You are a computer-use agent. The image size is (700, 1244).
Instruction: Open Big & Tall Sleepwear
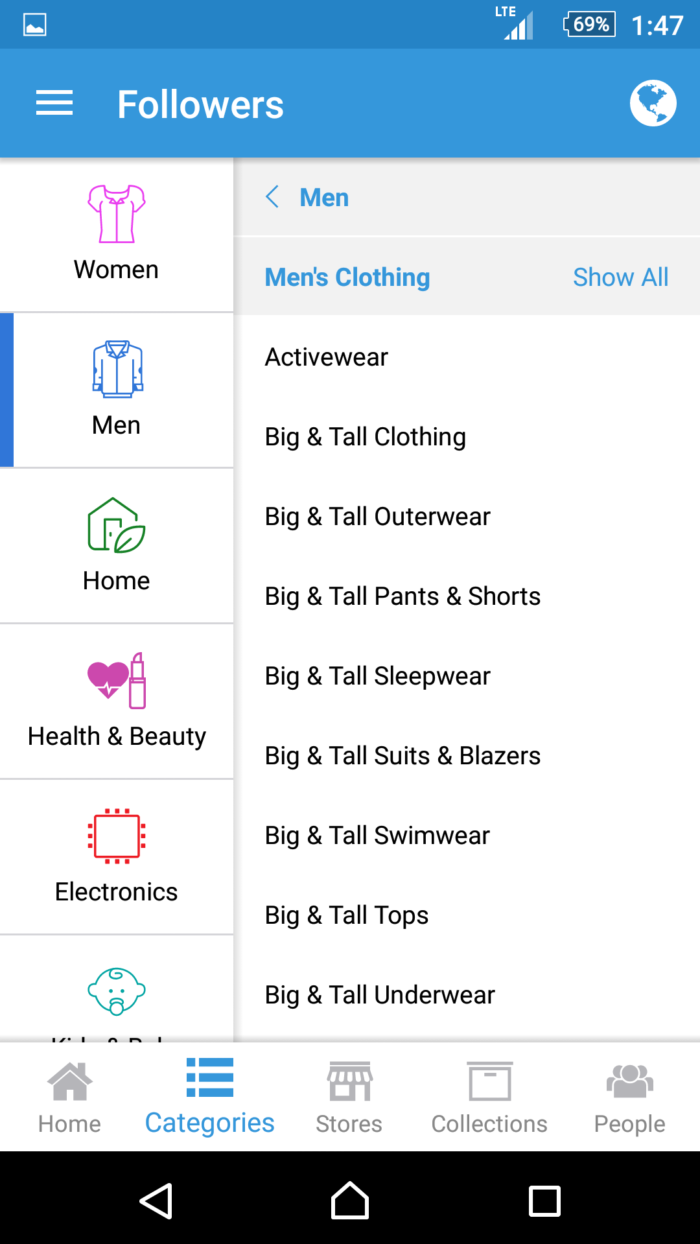(x=467, y=676)
